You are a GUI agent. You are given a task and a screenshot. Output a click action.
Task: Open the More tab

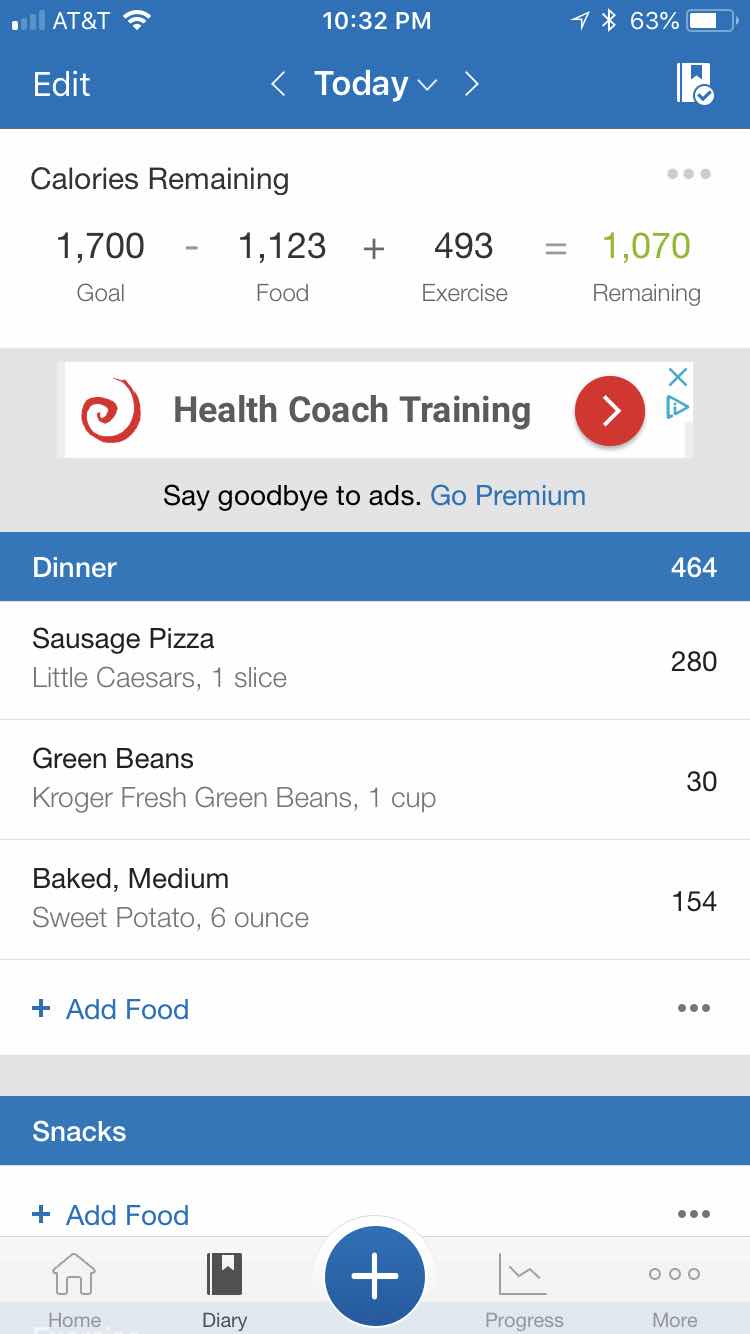pyautogui.click(x=675, y=1290)
